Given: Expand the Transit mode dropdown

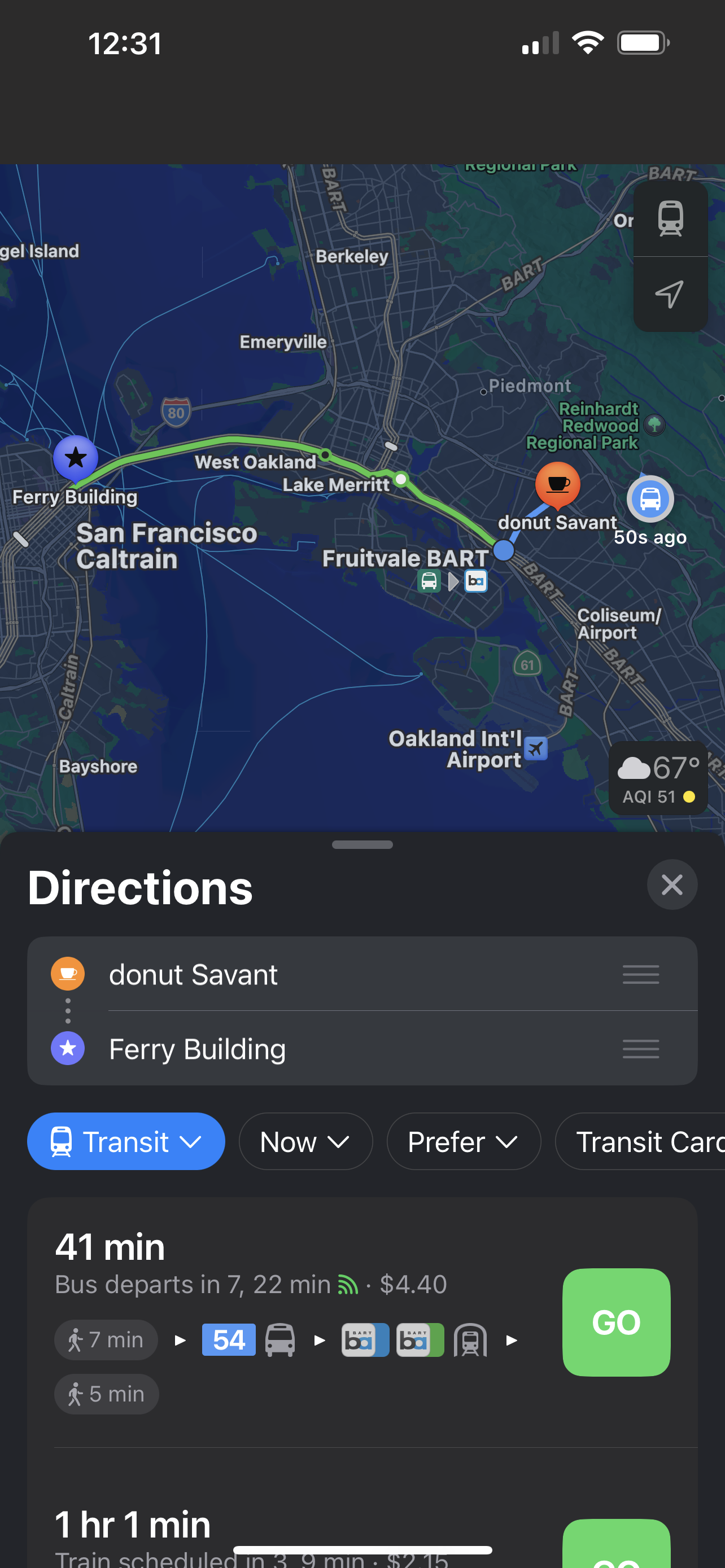Looking at the screenshot, I should pos(125,1141).
